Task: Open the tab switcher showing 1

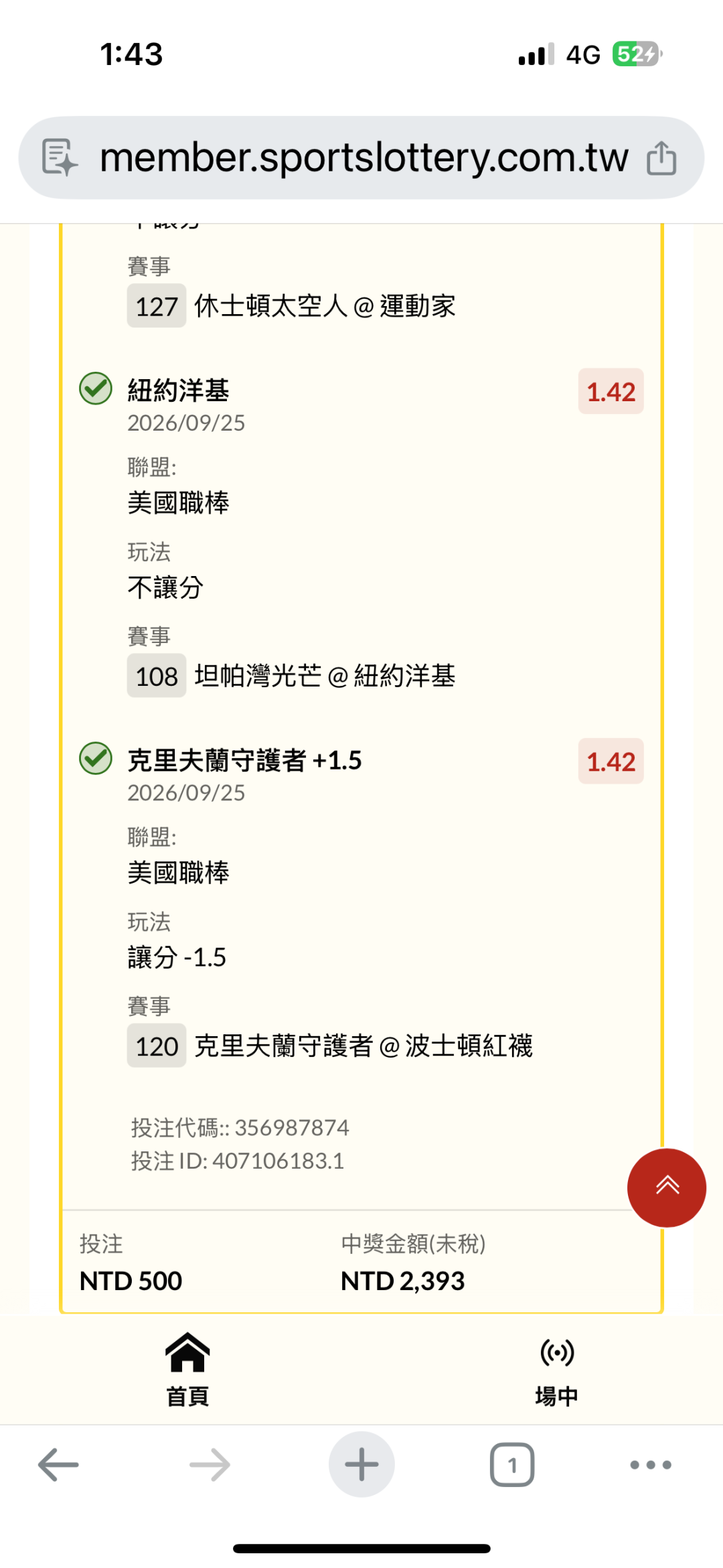Action: [x=512, y=1465]
